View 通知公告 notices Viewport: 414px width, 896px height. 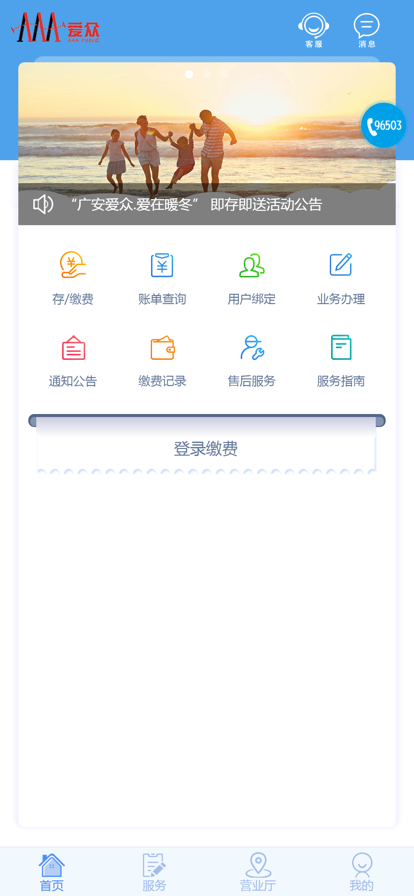[73, 361]
